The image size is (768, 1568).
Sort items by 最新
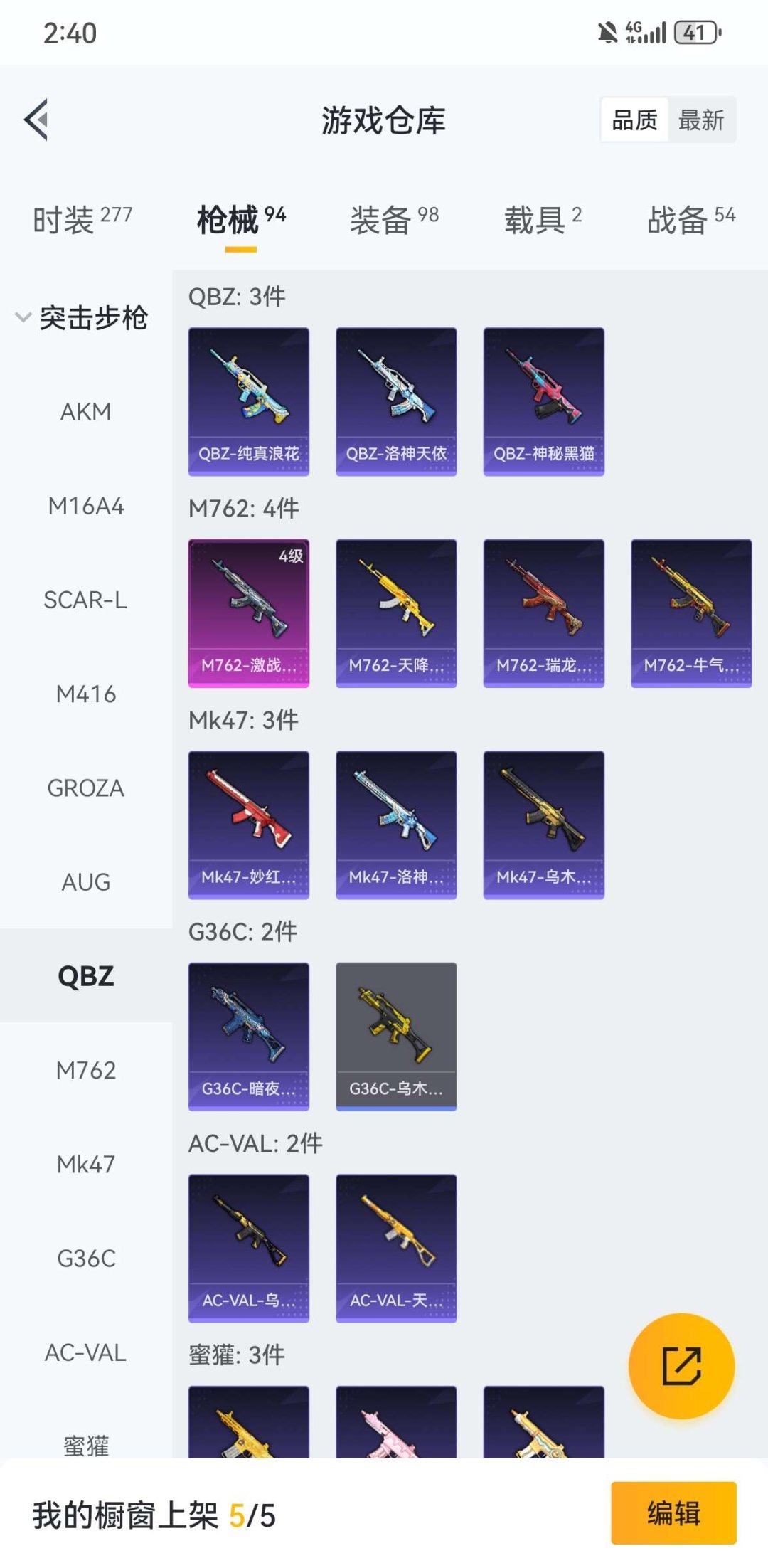click(x=700, y=120)
